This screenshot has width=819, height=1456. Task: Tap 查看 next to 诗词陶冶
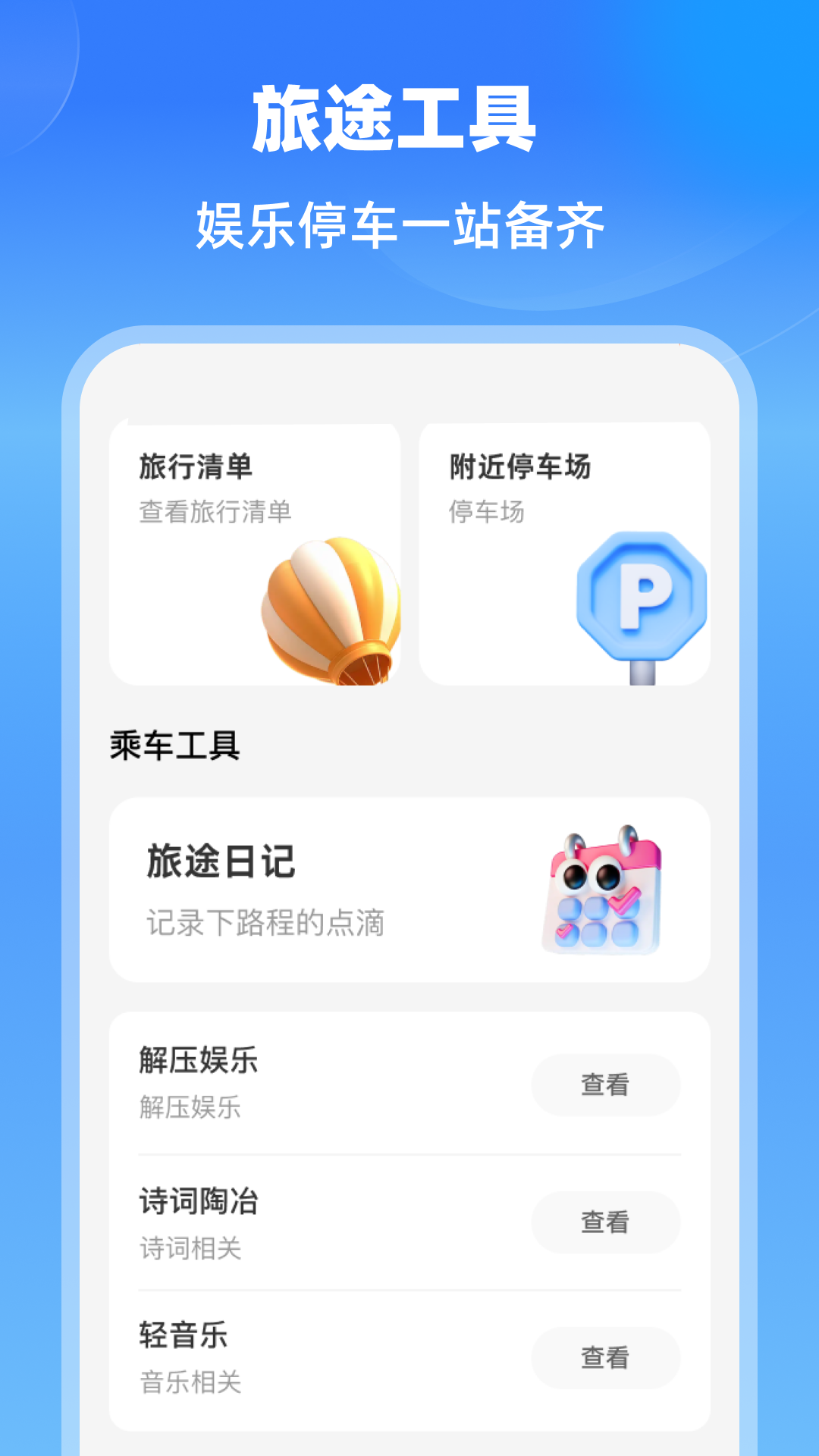tap(605, 1222)
